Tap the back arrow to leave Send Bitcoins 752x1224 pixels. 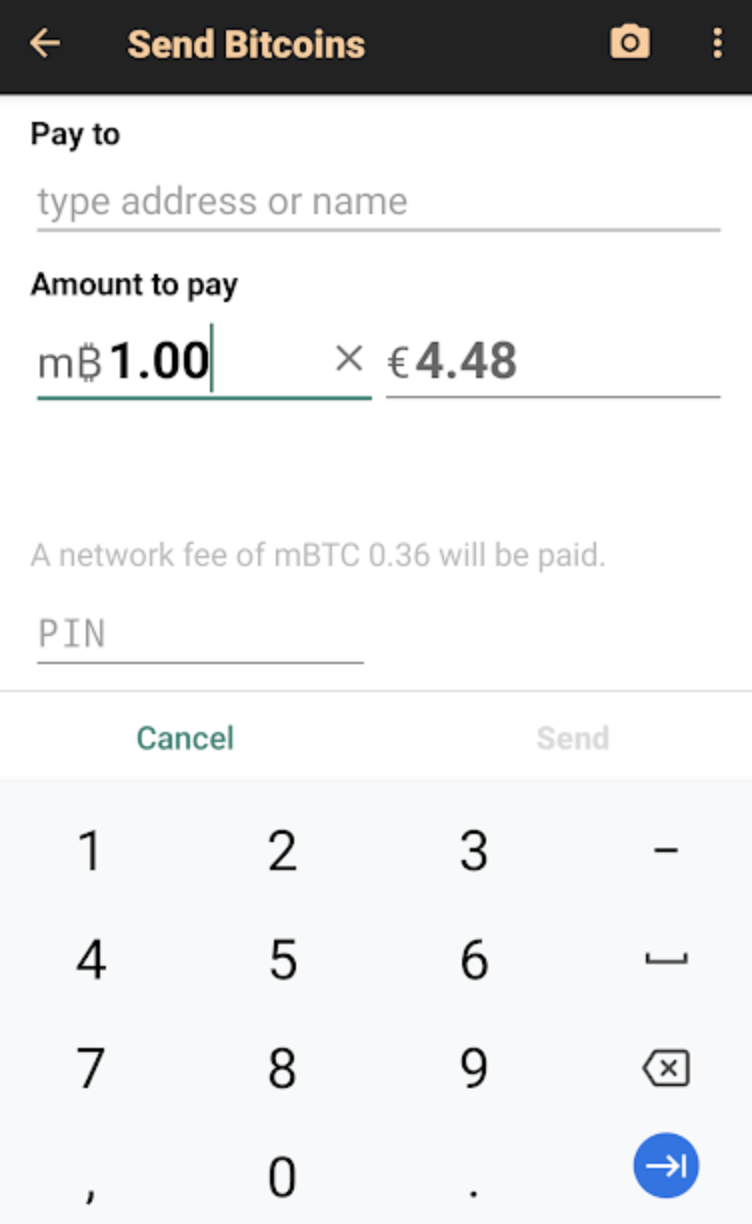click(46, 44)
